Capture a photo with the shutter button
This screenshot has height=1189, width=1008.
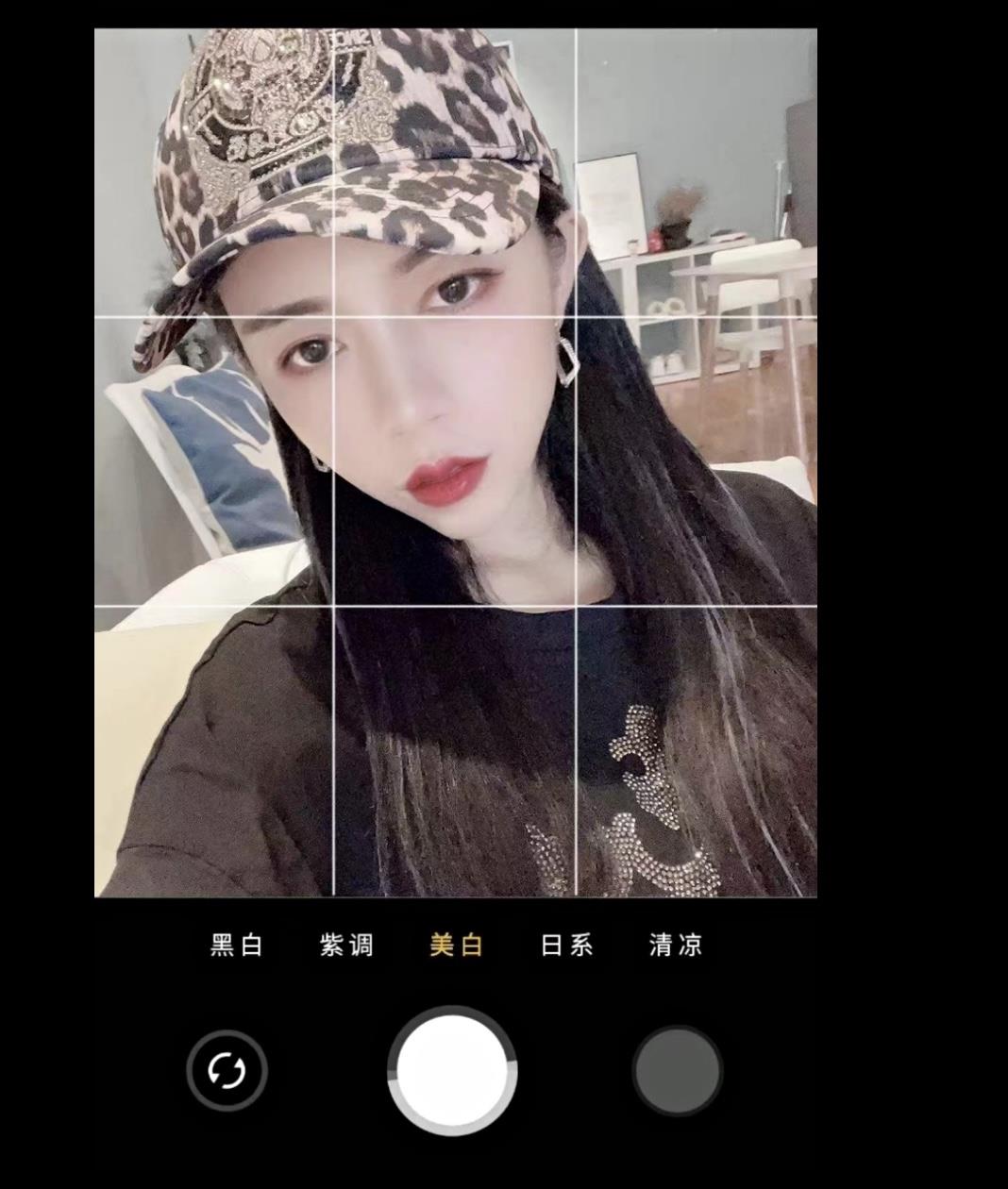click(x=452, y=1070)
